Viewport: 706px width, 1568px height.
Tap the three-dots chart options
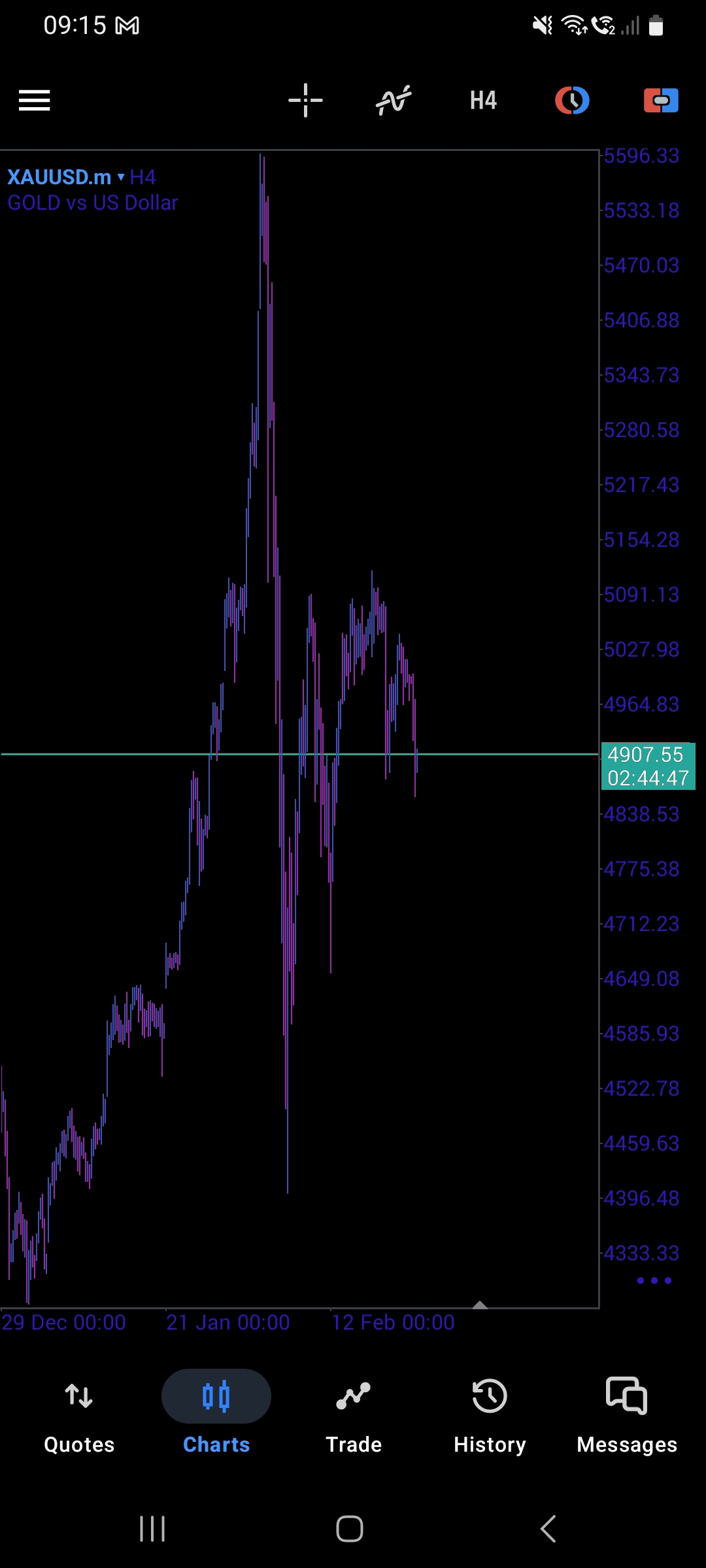point(654,1281)
